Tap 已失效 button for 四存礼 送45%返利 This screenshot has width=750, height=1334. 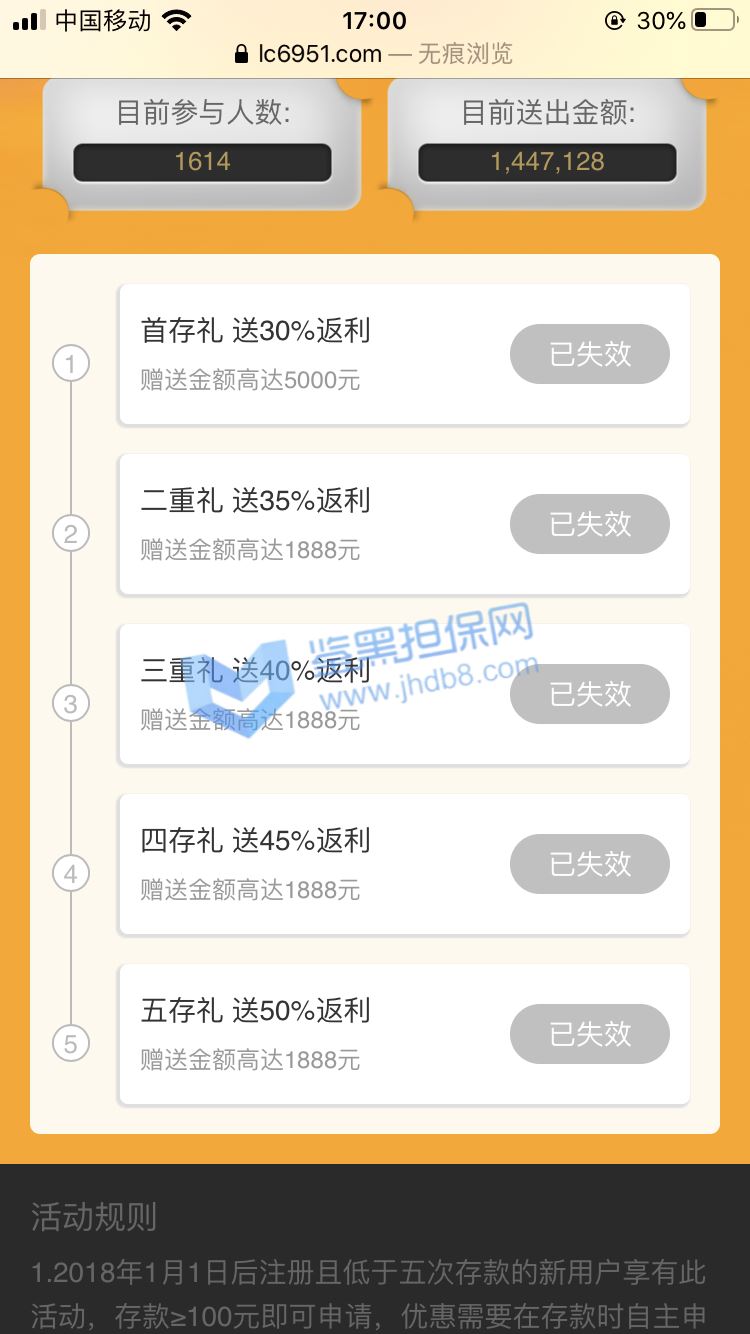click(x=590, y=864)
